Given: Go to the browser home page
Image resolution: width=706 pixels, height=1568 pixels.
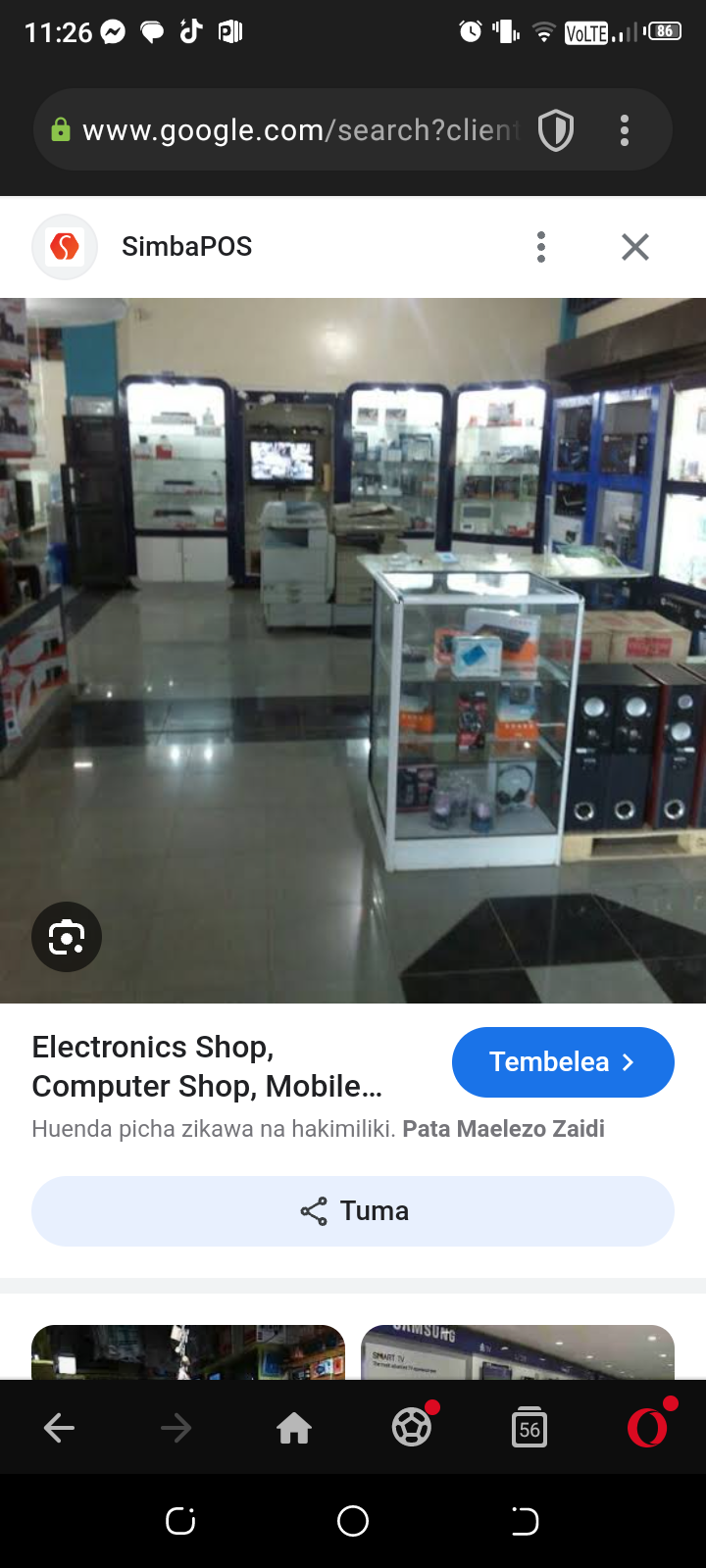Looking at the screenshot, I should click(294, 1429).
